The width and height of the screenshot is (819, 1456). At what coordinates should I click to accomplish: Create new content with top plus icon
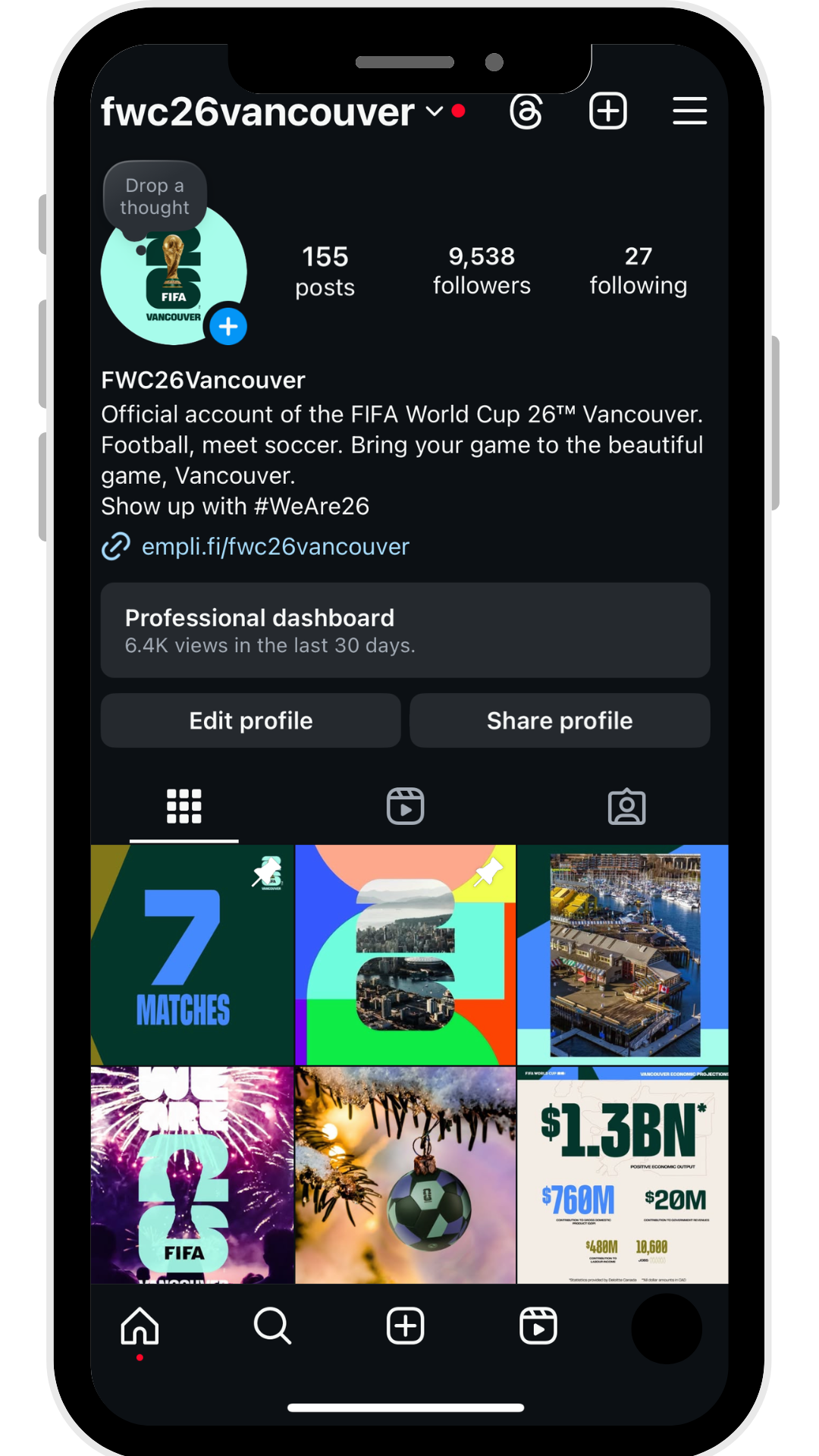pos(608,111)
